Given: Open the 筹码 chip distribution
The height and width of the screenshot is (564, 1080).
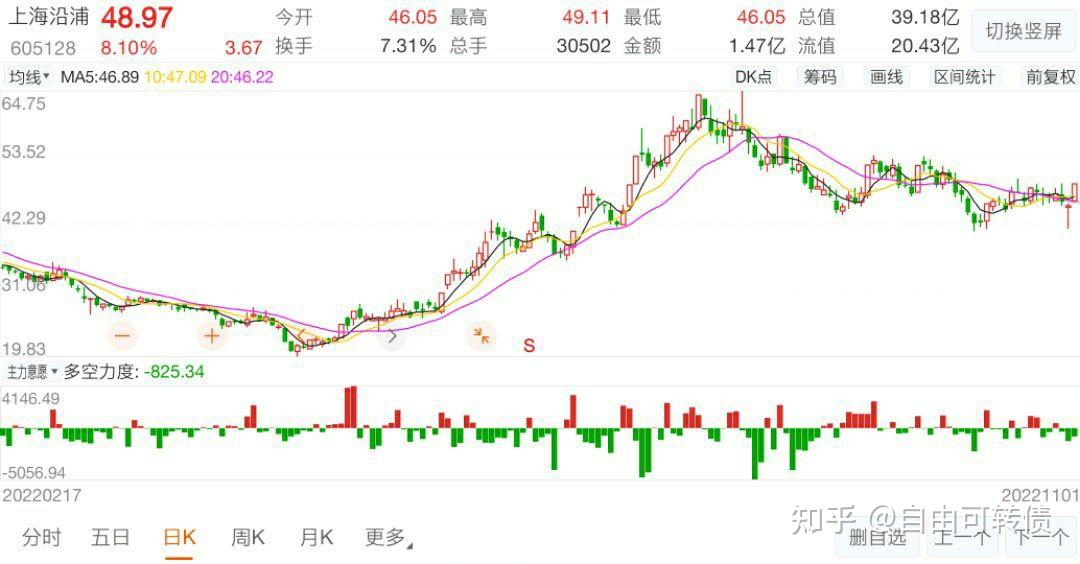Looking at the screenshot, I should point(820,77).
